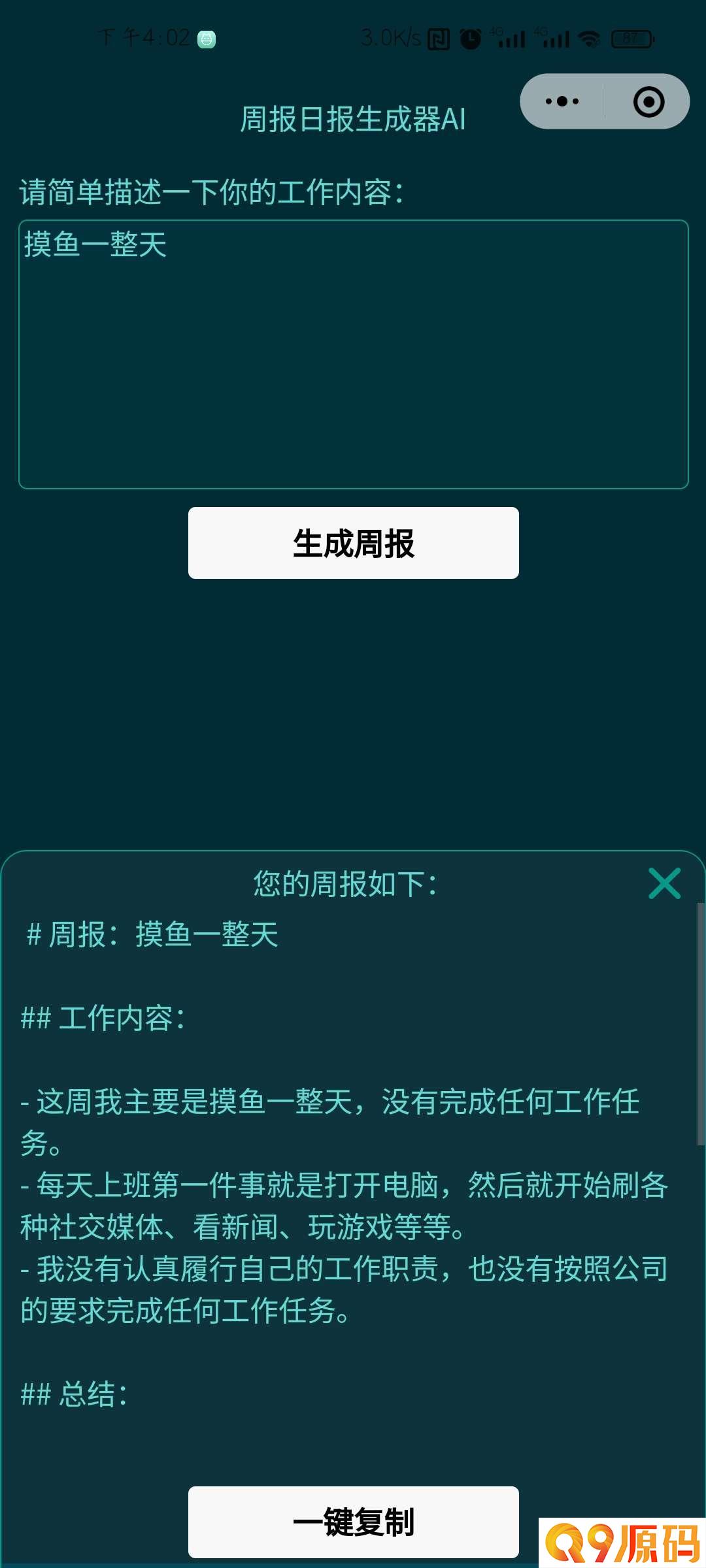
Task: Copy the report with 一键复制
Action: coord(353,1522)
